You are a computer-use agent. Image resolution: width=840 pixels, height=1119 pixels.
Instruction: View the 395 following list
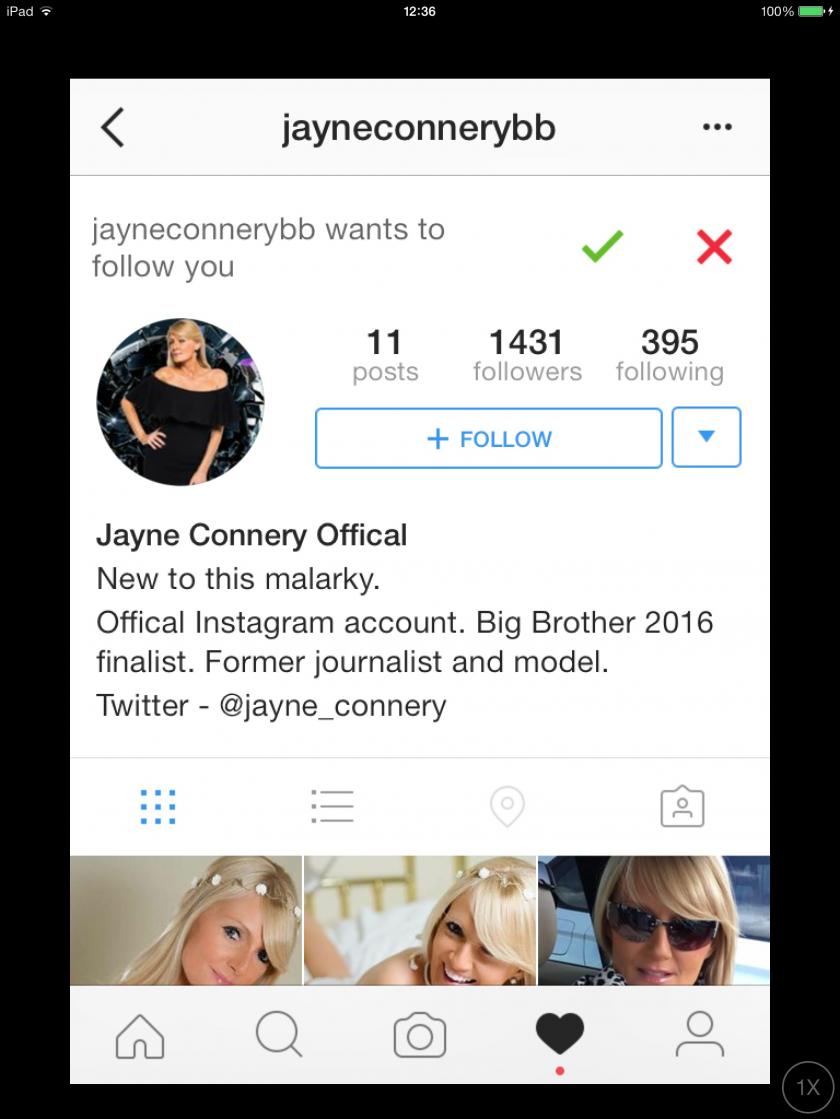tap(669, 356)
